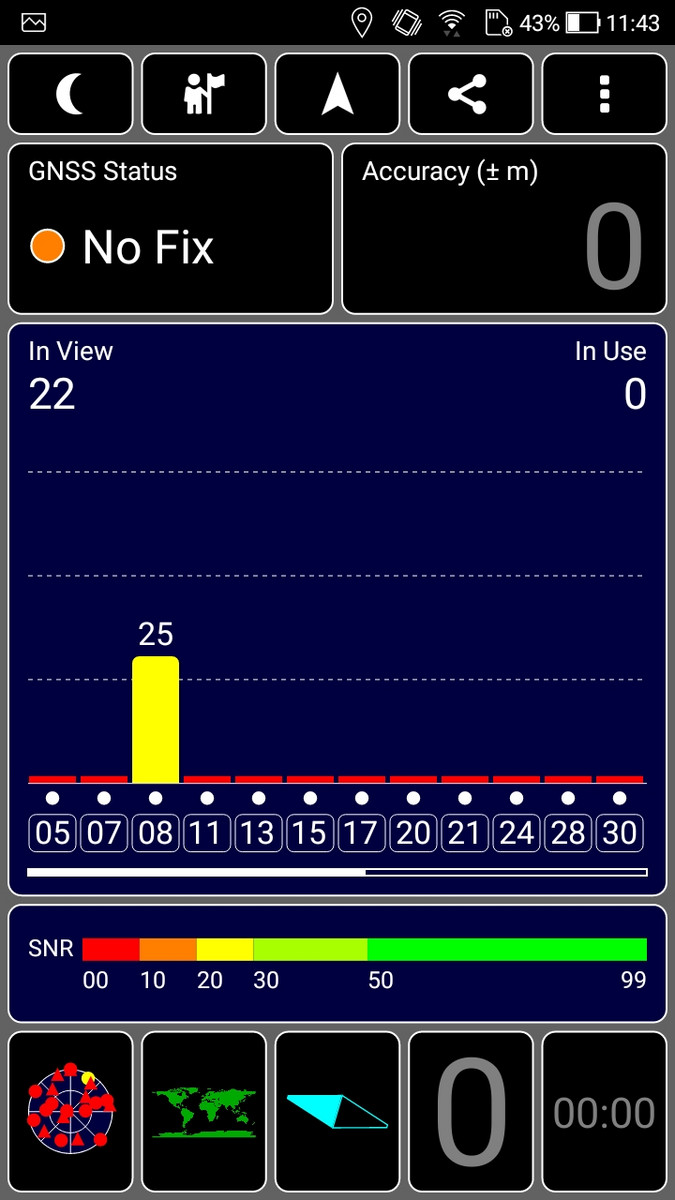
Task: Share the GPS location data
Action: [x=470, y=94]
